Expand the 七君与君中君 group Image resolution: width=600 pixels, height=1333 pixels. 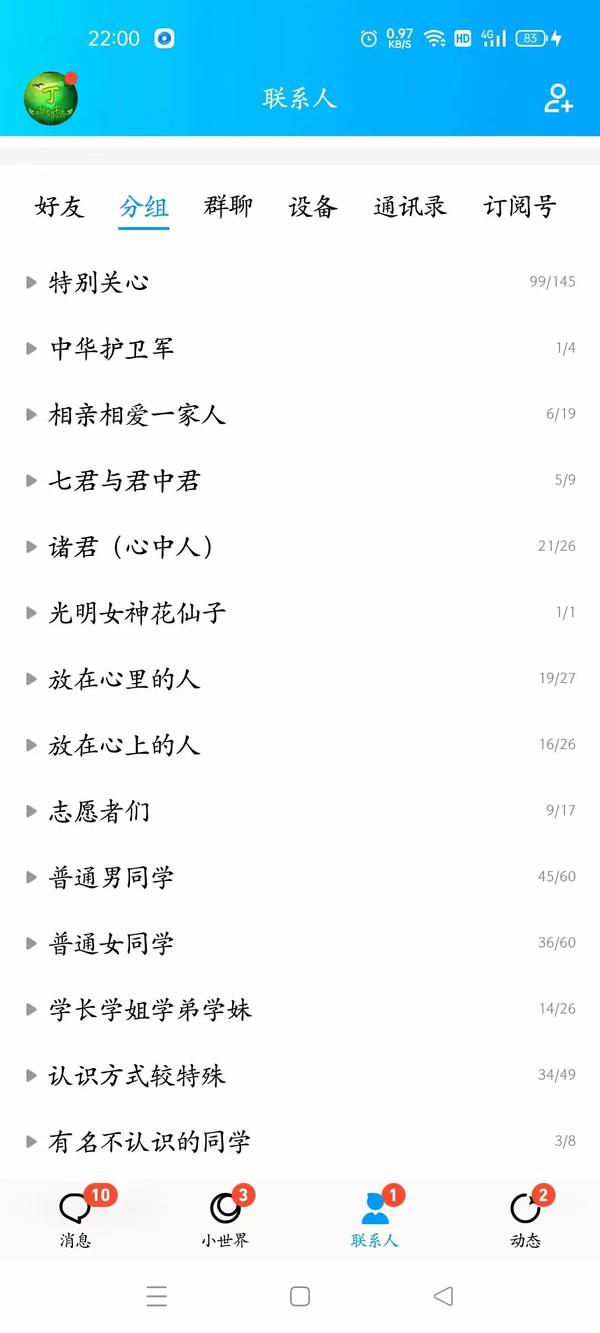300,480
